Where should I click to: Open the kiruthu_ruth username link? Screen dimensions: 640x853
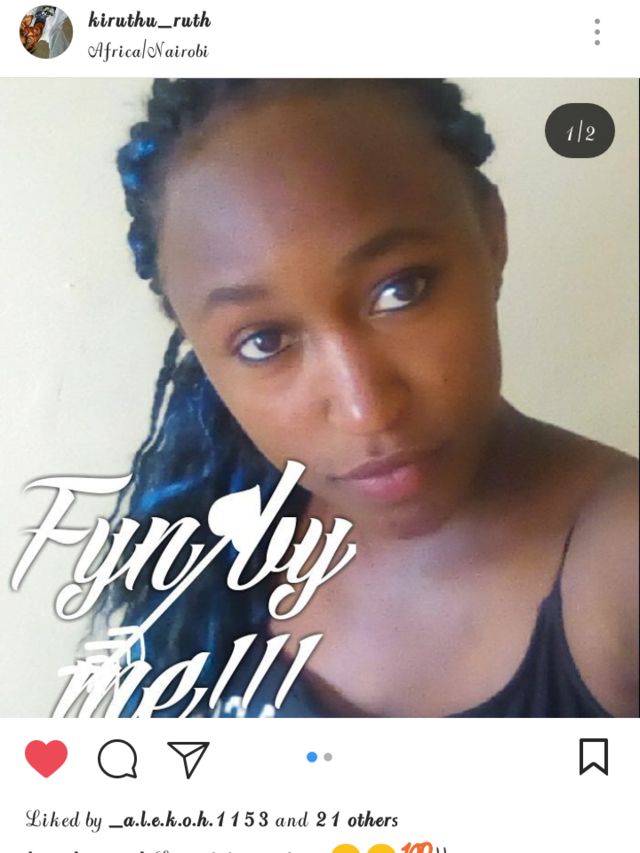point(149,20)
